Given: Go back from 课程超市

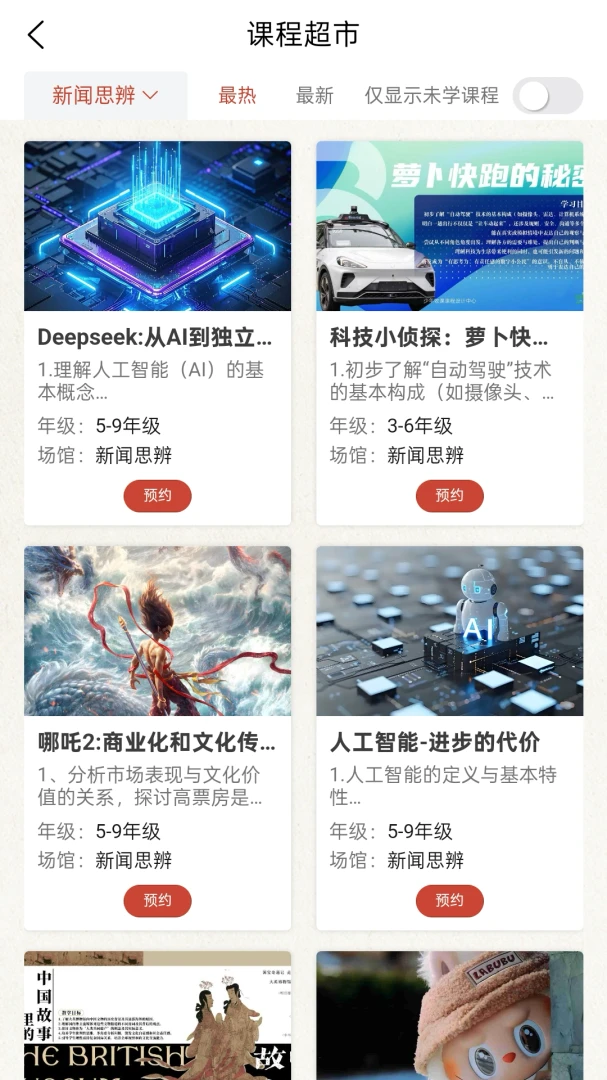Looking at the screenshot, I should (x=36, y=34).
